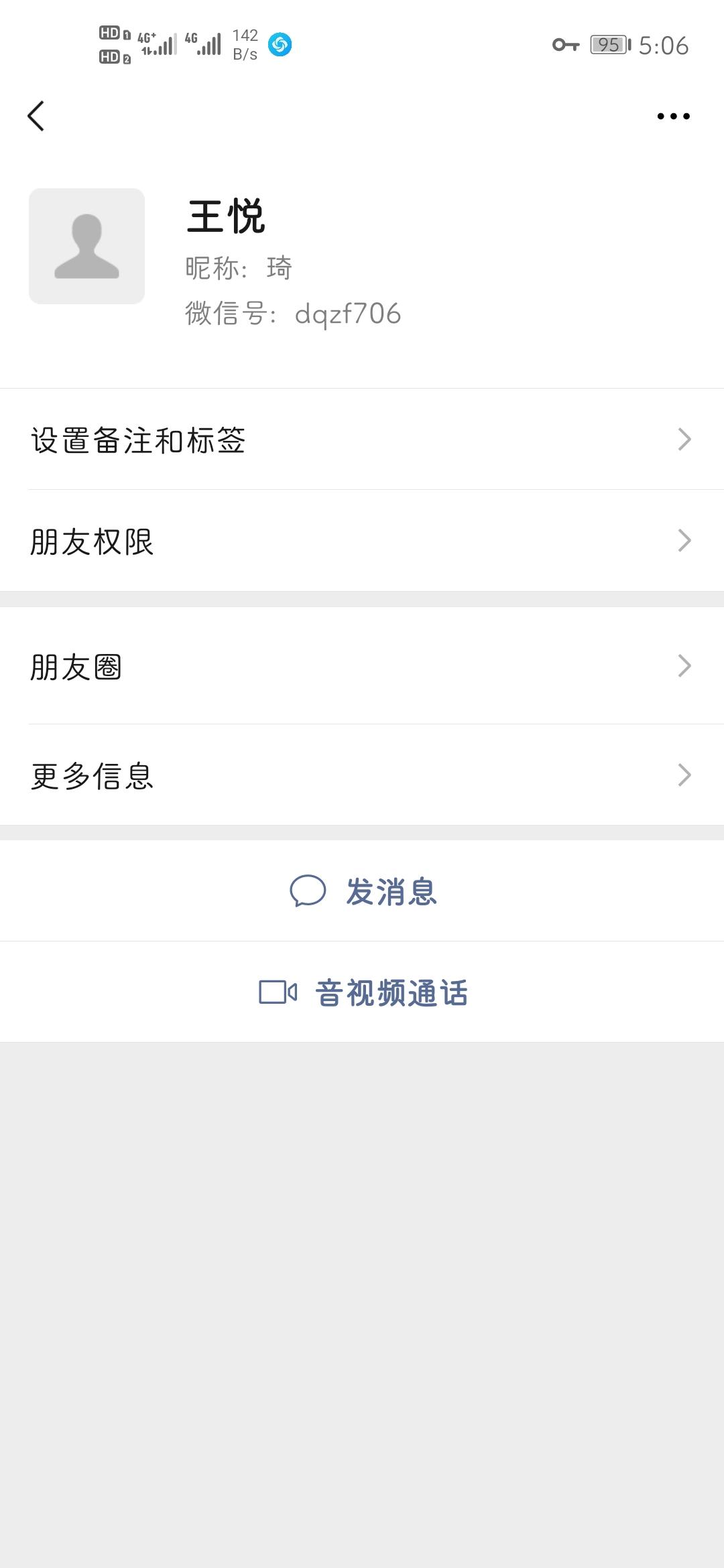The image size is (724, 1568).
Task: View this contact's 朋友圈
Action: pyautogui.click(x=362, y=666)
